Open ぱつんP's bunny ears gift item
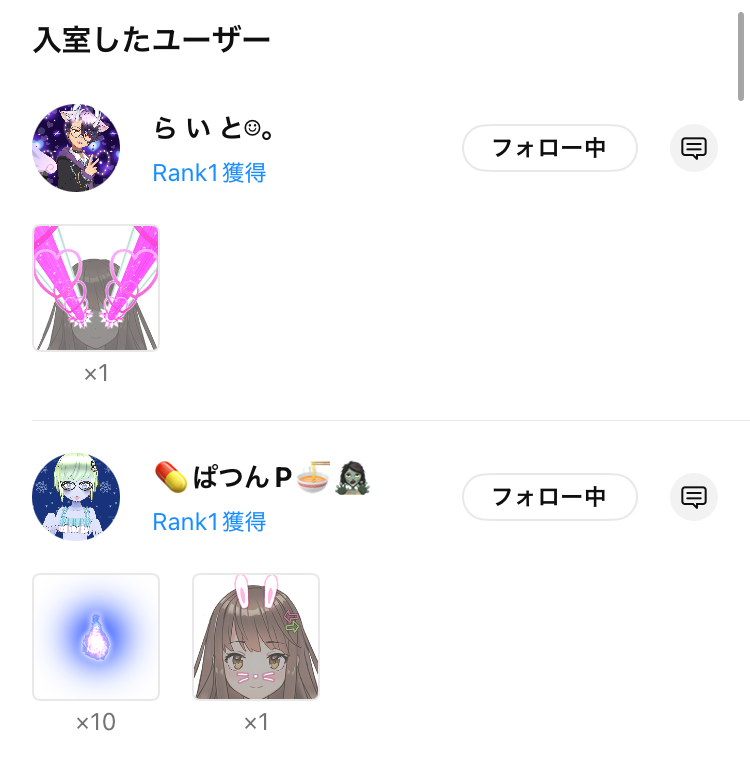The image size is (750, 765). click(x=256, y=637)
